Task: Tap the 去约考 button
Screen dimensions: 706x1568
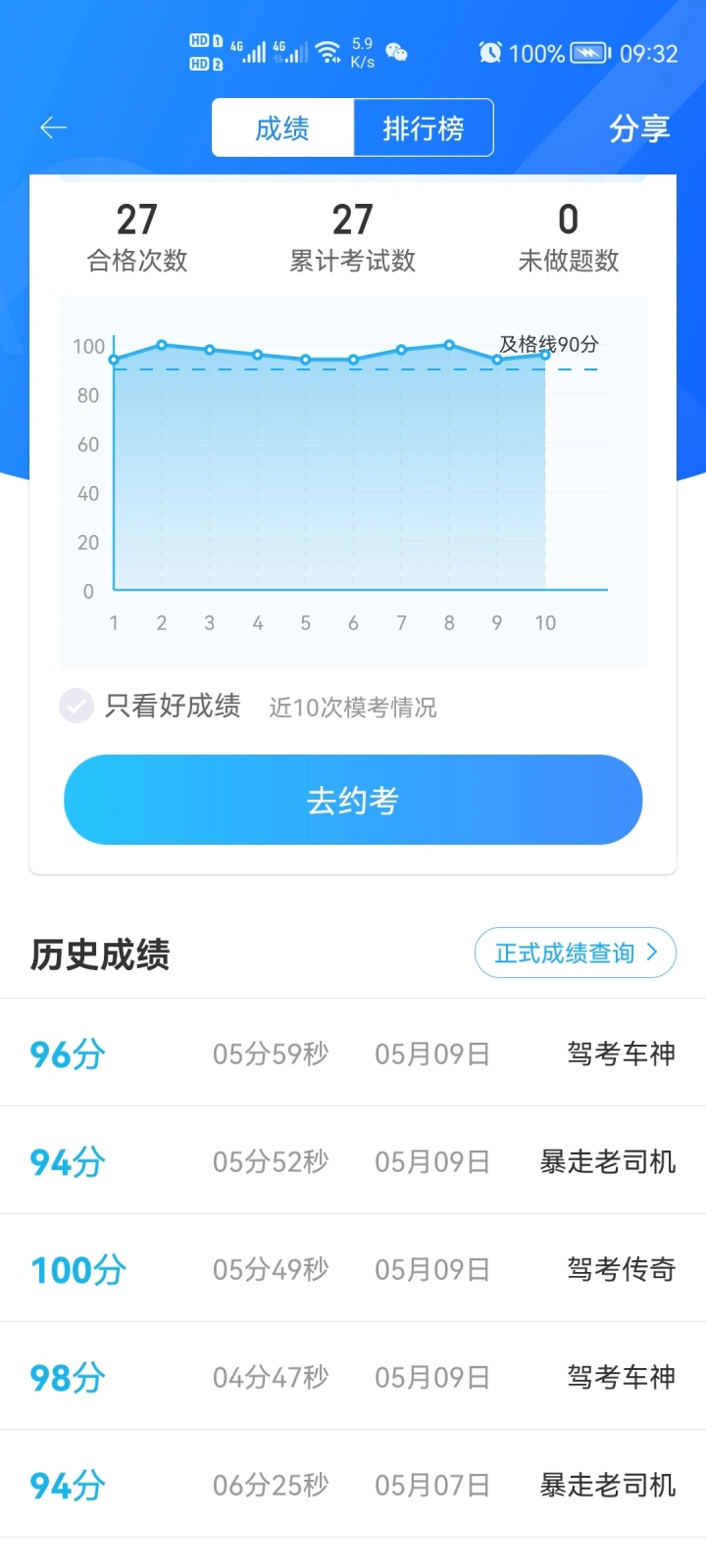Action: point(353,800)
